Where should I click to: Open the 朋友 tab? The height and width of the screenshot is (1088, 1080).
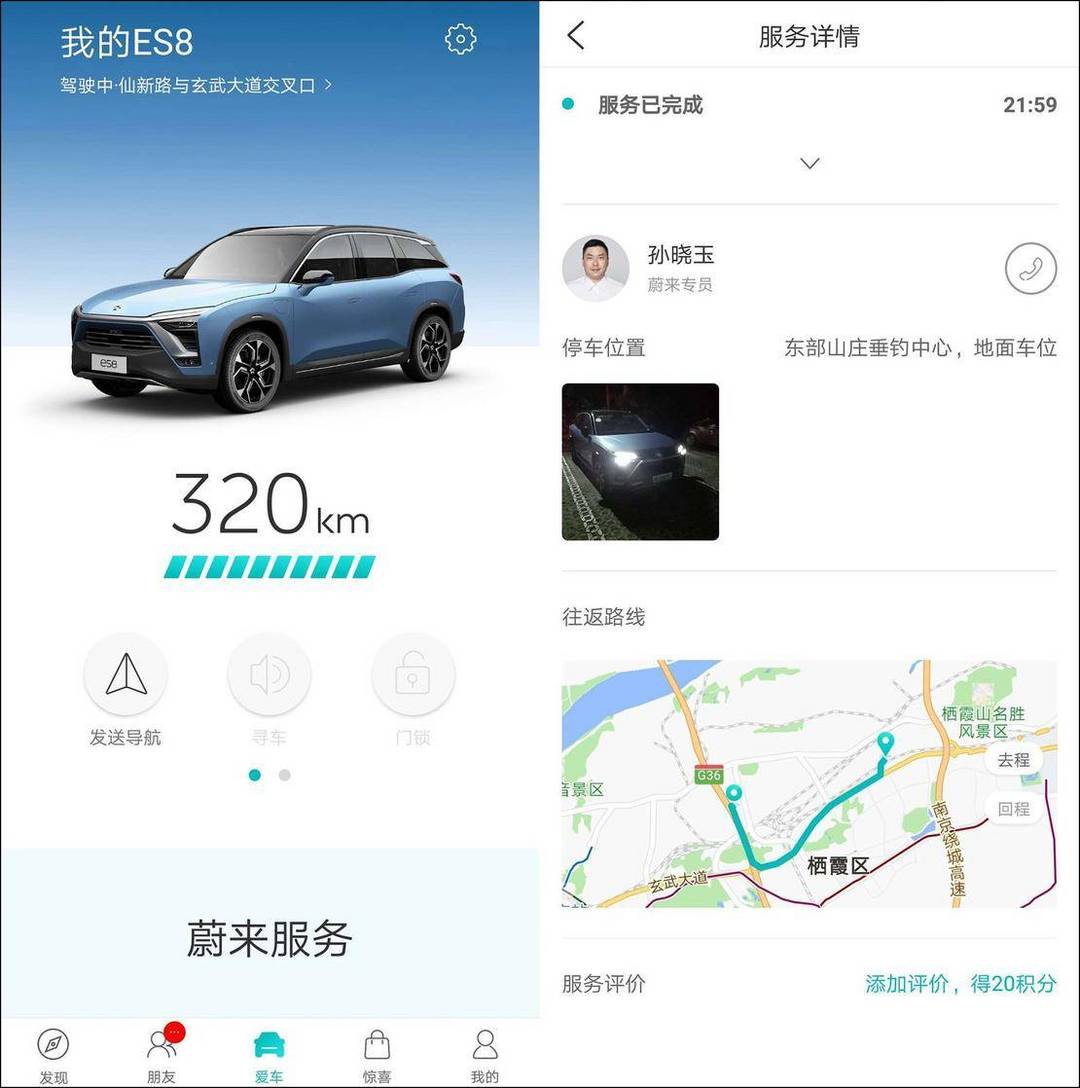coord(161,1056)
